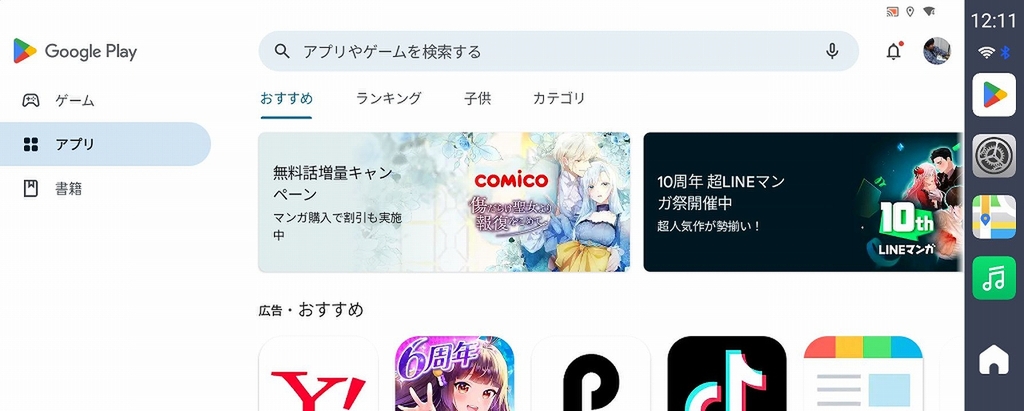Open the 子供 tab
The image size is (1024, 411).
pos(477,98)
